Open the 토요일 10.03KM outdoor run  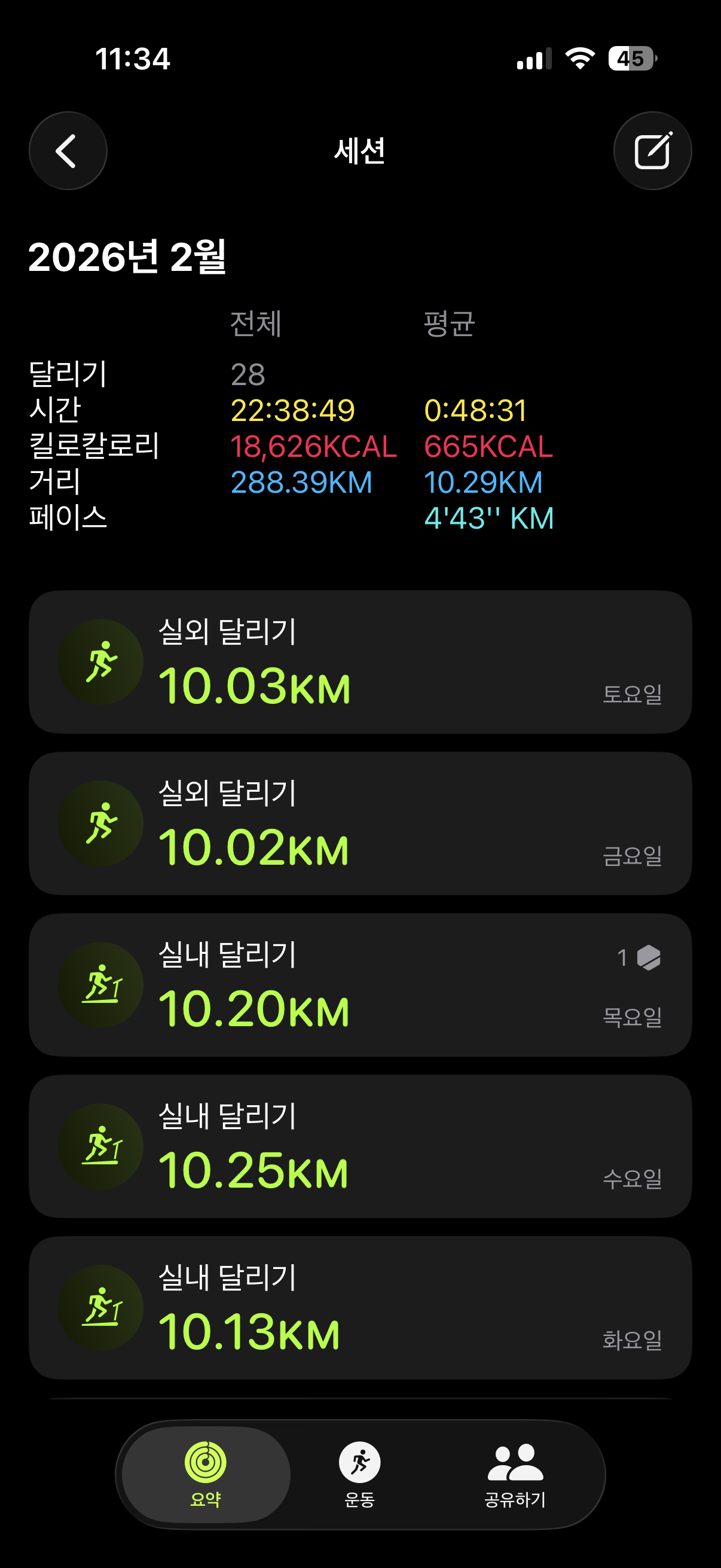tap(360, 661)
